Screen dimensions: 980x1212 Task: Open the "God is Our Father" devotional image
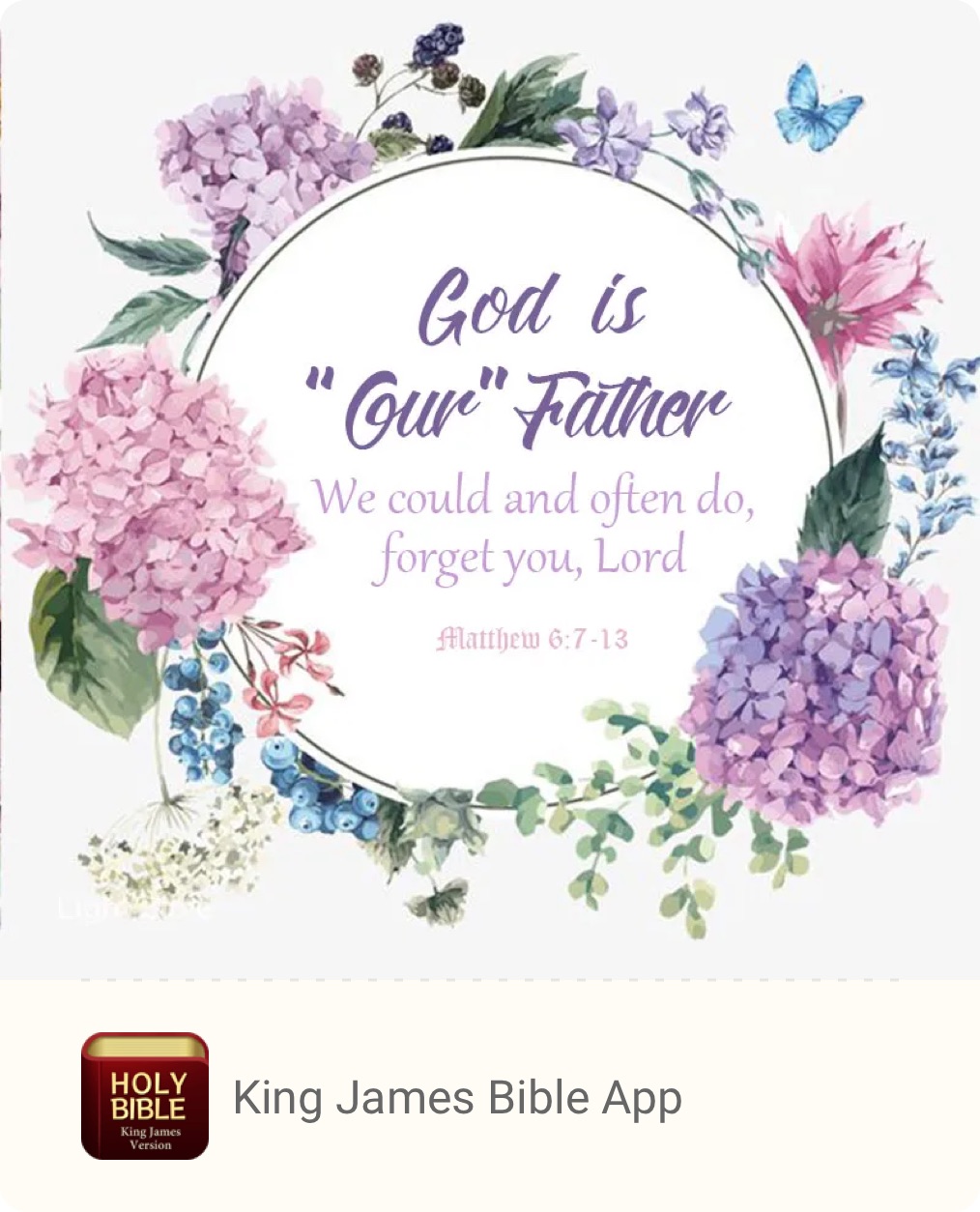click(490, 483)
